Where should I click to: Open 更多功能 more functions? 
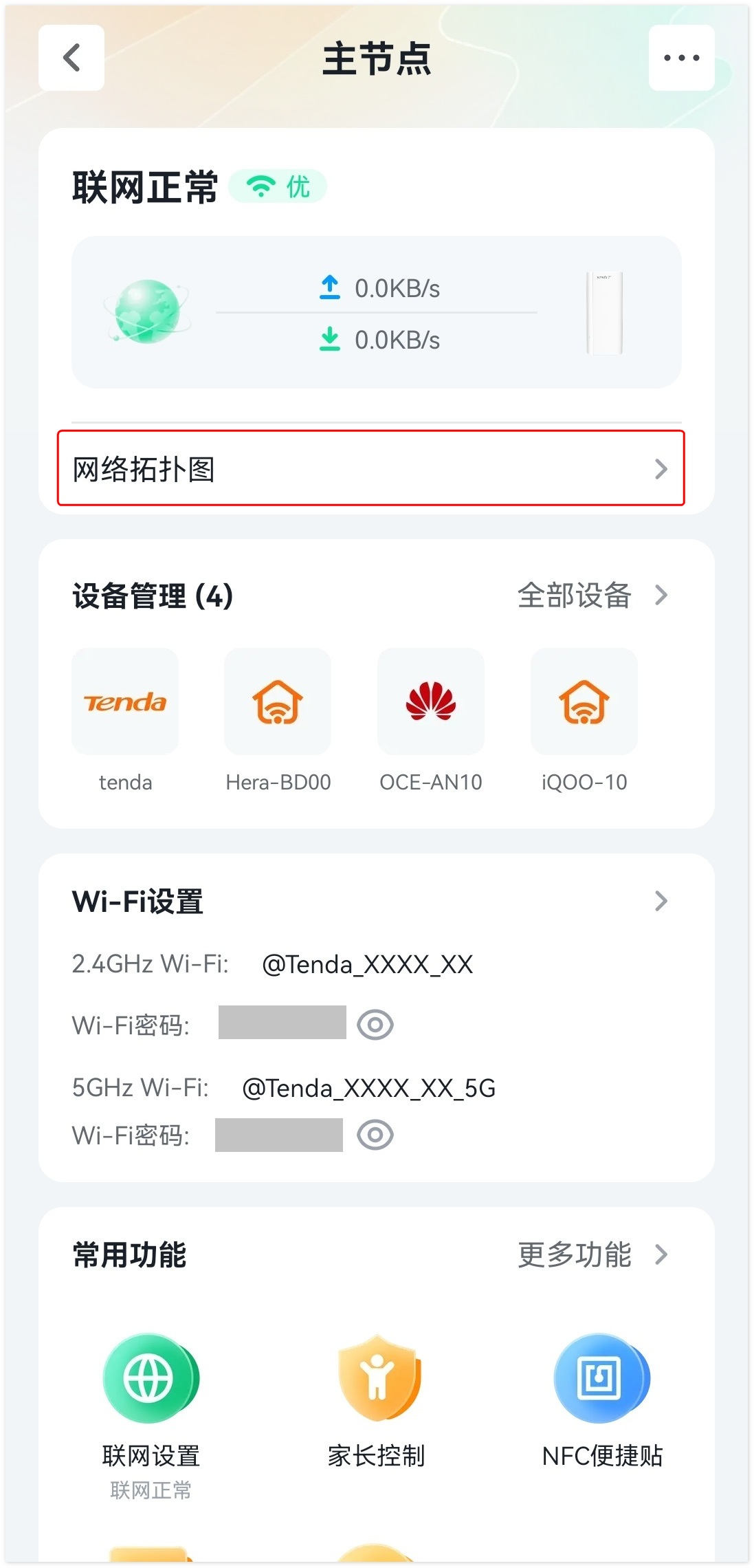click(592, 1254)
